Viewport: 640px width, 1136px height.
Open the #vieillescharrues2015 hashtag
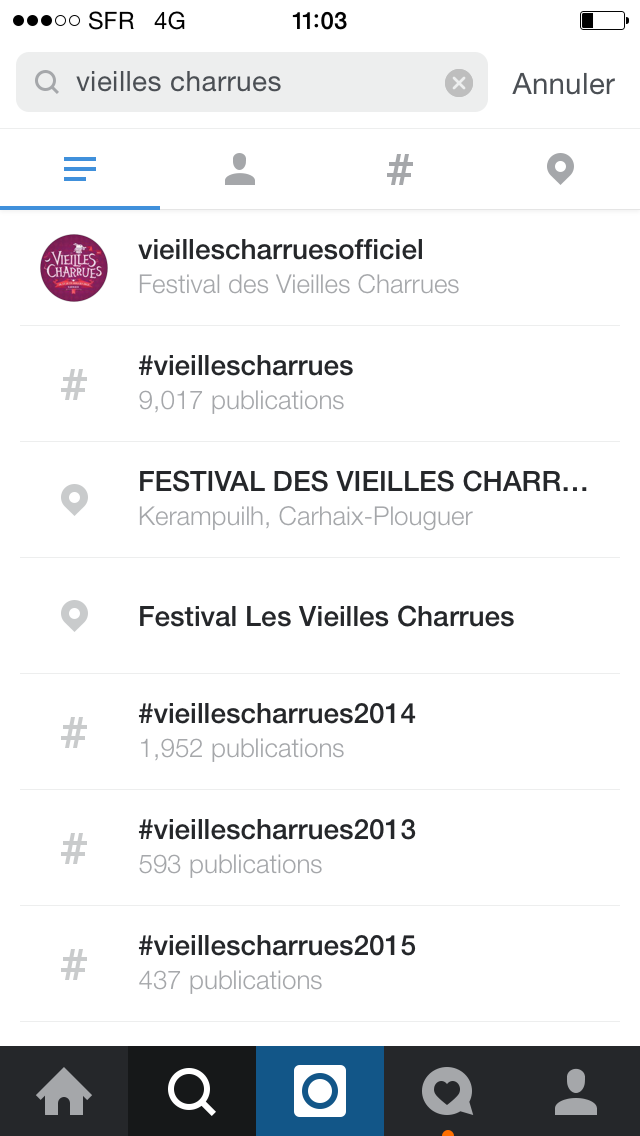pyautogui.click(x=320, y=963)
